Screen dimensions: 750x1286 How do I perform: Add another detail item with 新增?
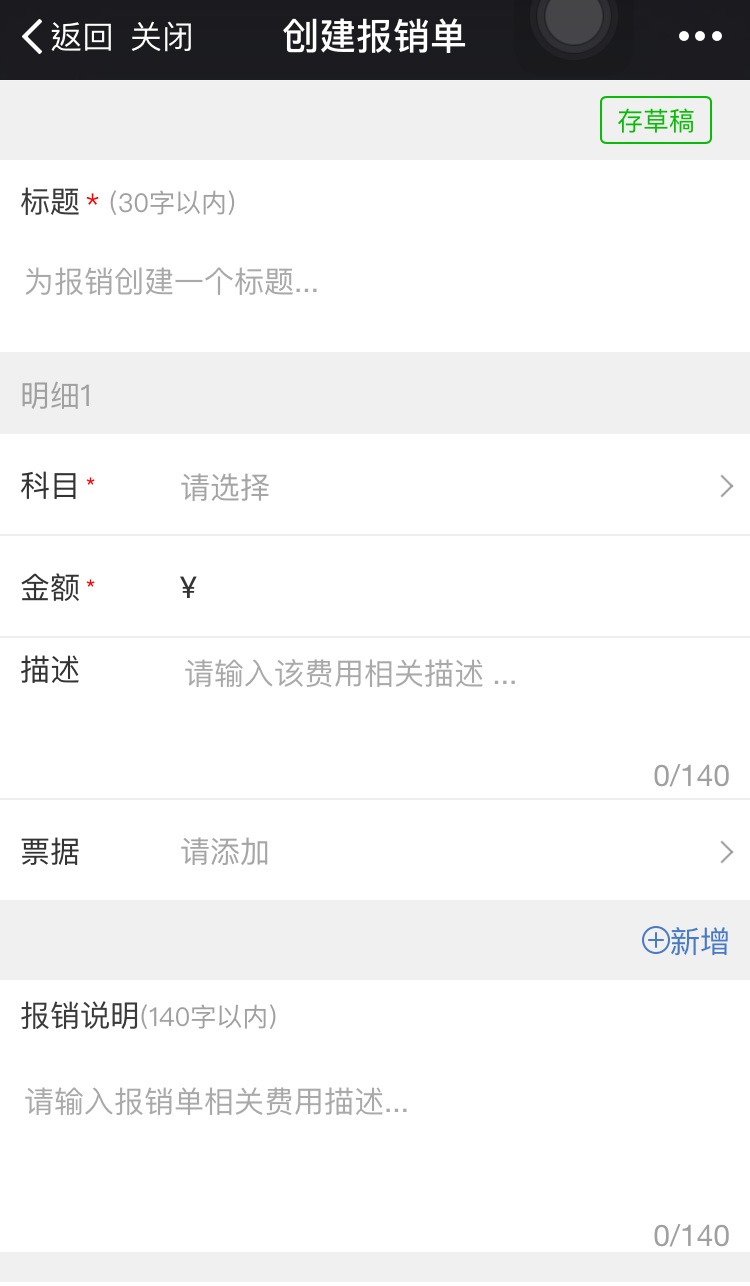pos(686,941)
